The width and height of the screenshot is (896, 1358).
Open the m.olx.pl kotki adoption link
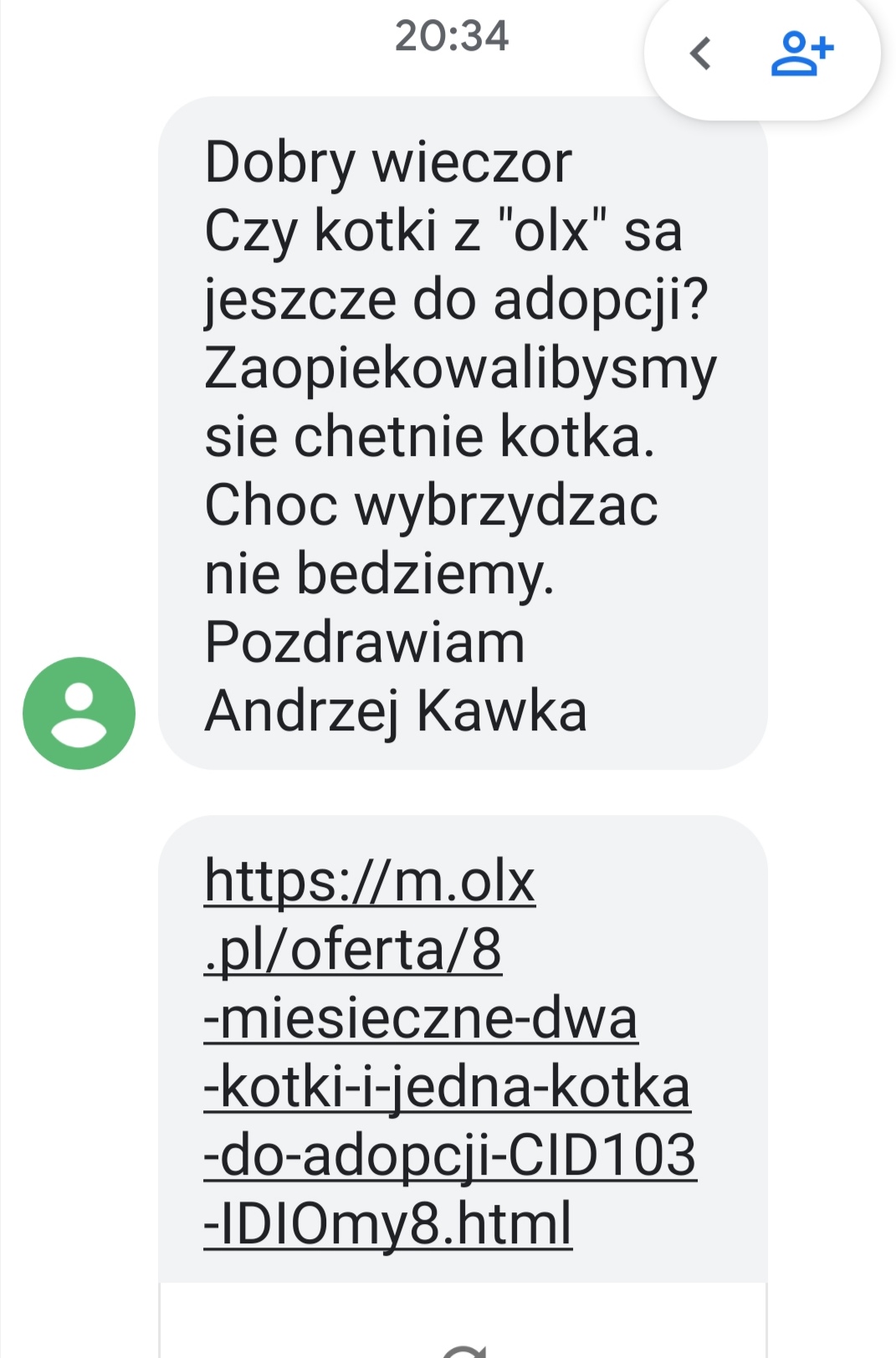pyautogui.click(x=448, y=1051)
